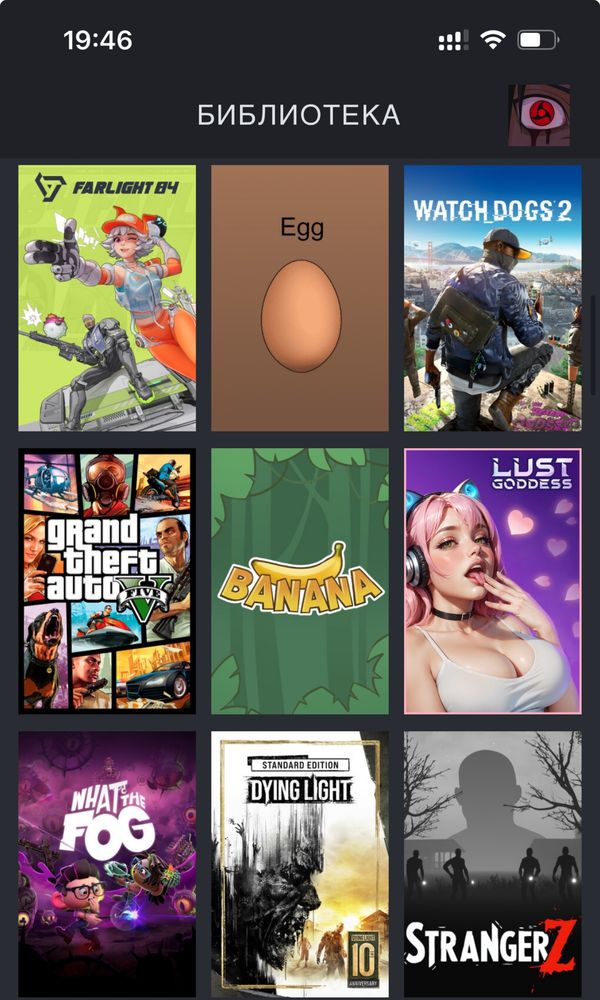Tap the Banana game cover
Viewport: 600px width, 1000px height.
click(299, 581)
